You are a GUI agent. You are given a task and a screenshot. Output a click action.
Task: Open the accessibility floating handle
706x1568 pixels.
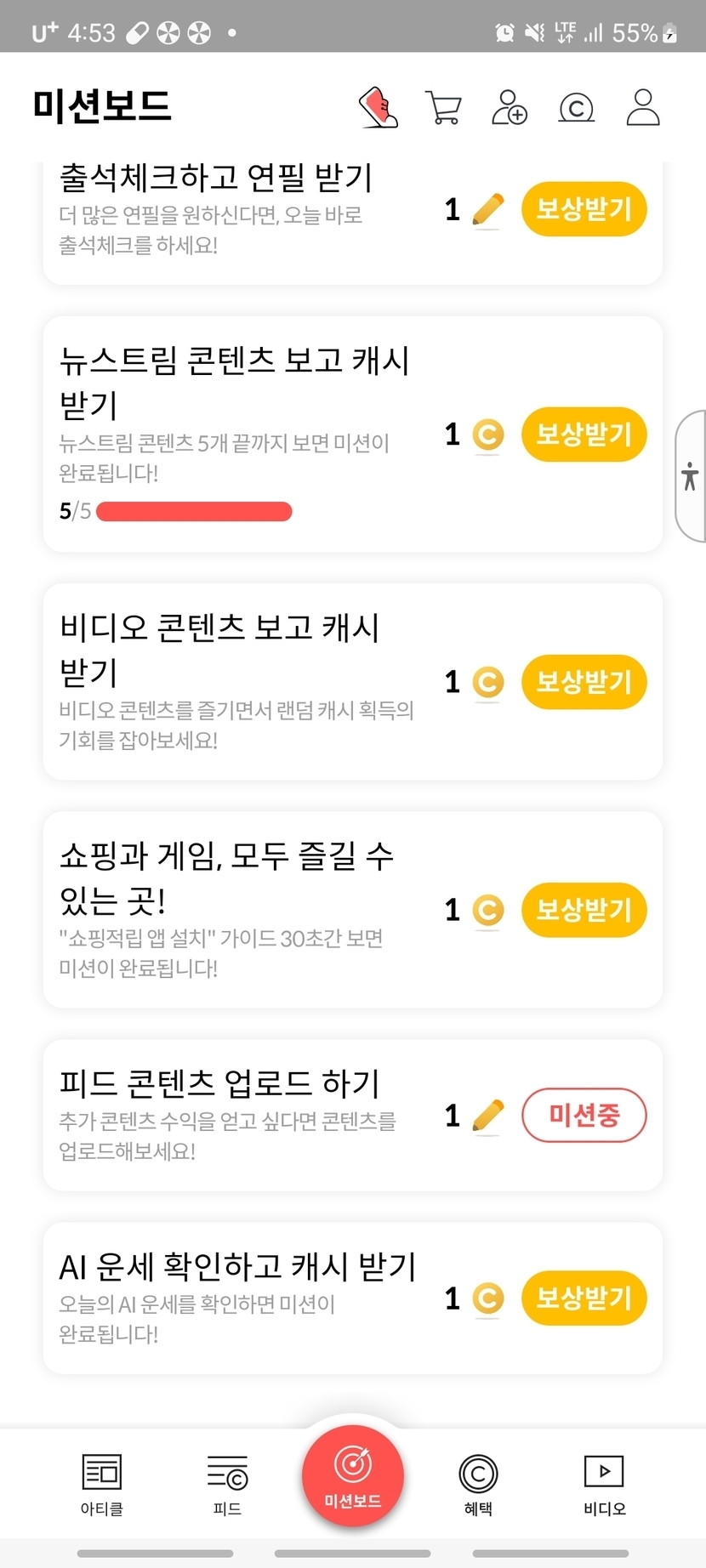pyautogui.click(x=690, y=476)
